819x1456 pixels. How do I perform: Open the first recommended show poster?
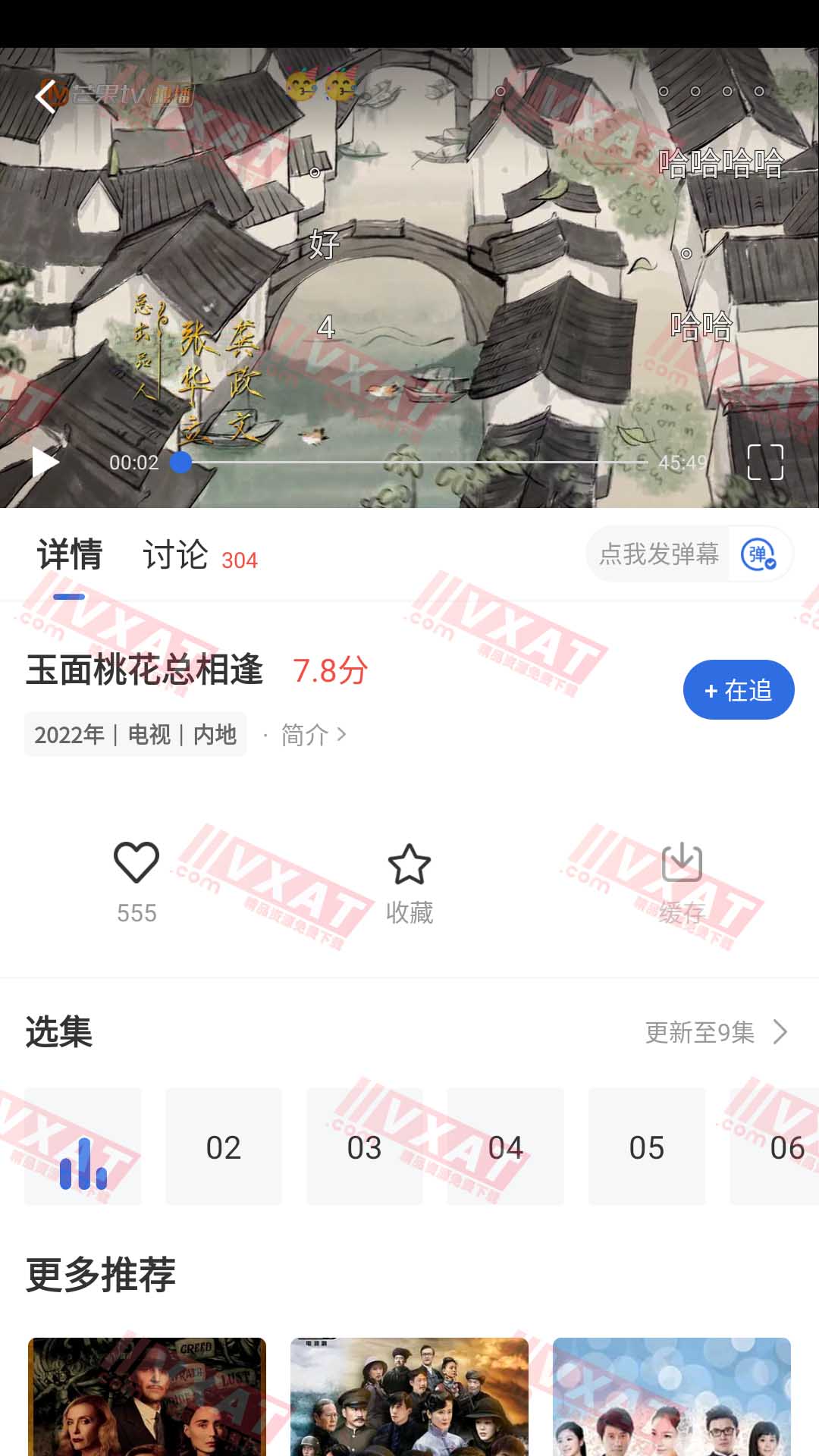(147, 1397)
